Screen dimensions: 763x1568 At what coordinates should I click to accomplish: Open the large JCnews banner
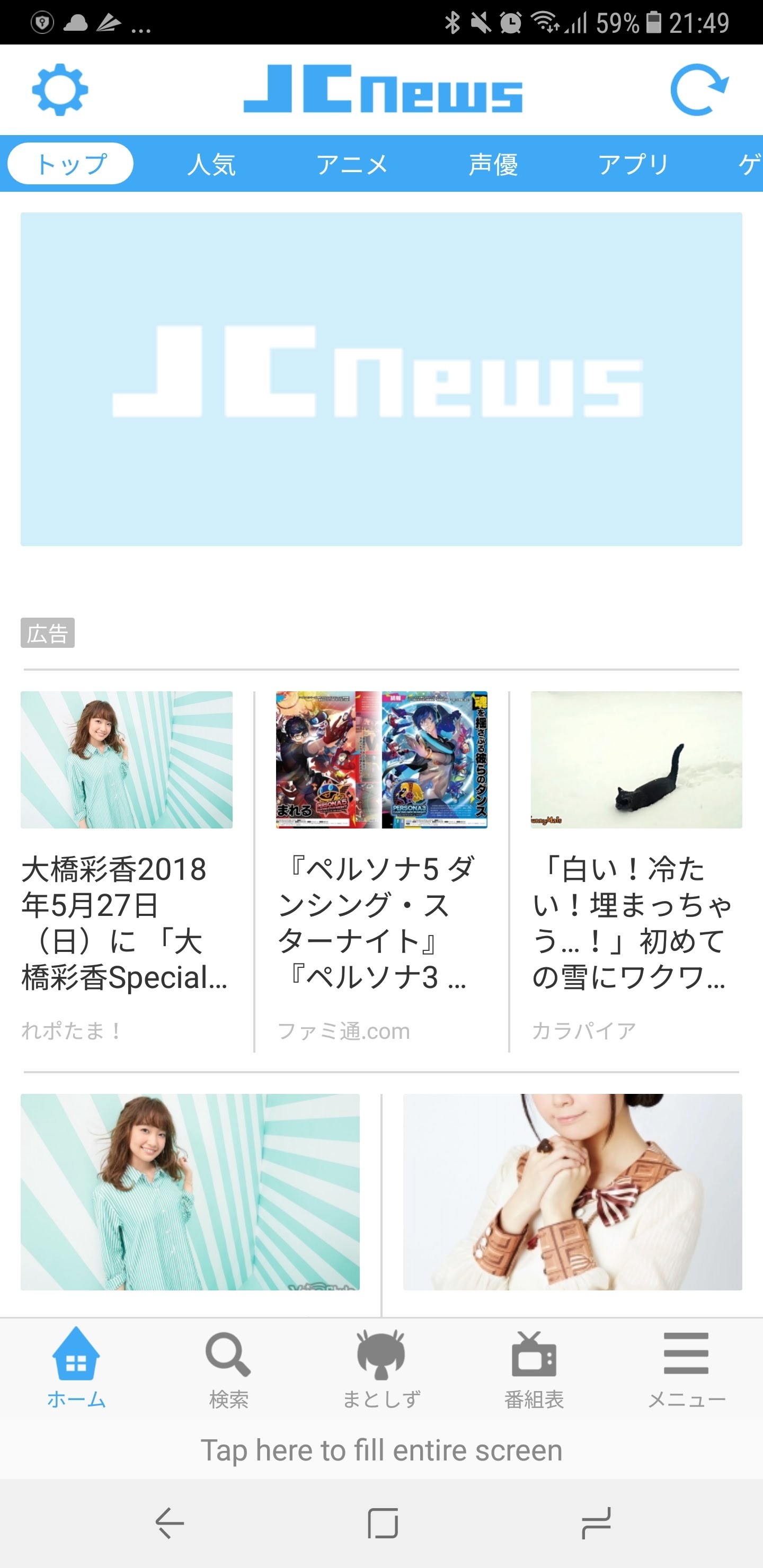click(381, 379)
